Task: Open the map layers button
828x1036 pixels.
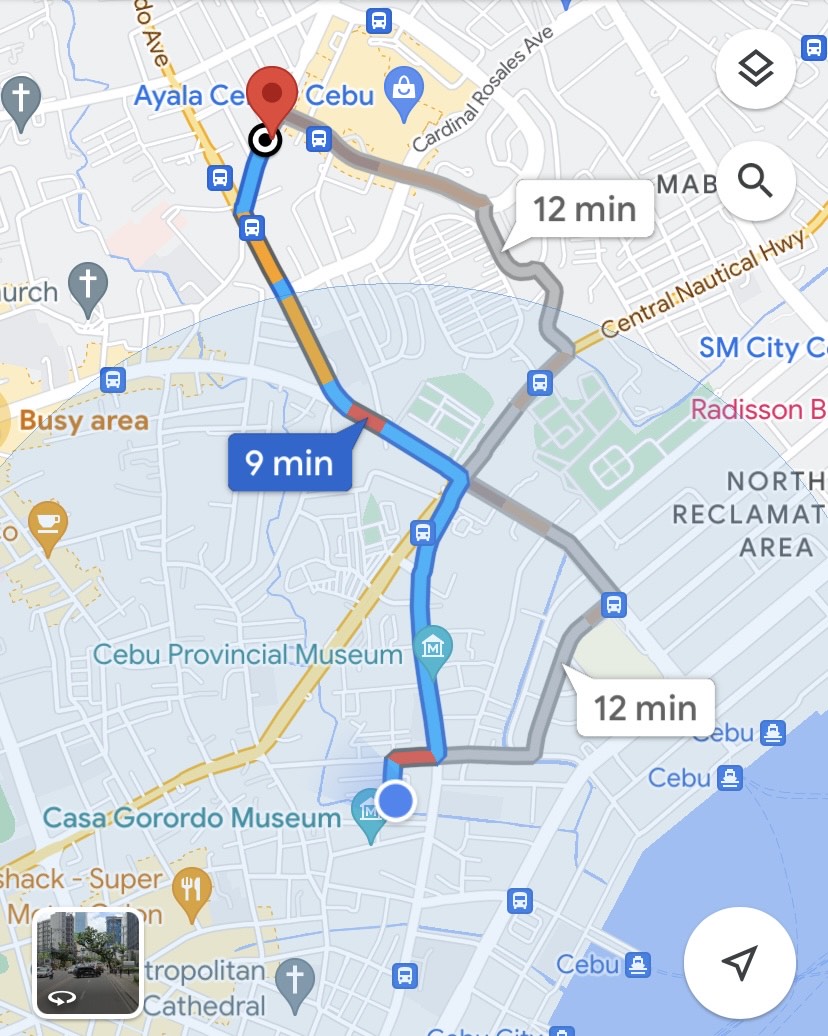Action: 756,69
